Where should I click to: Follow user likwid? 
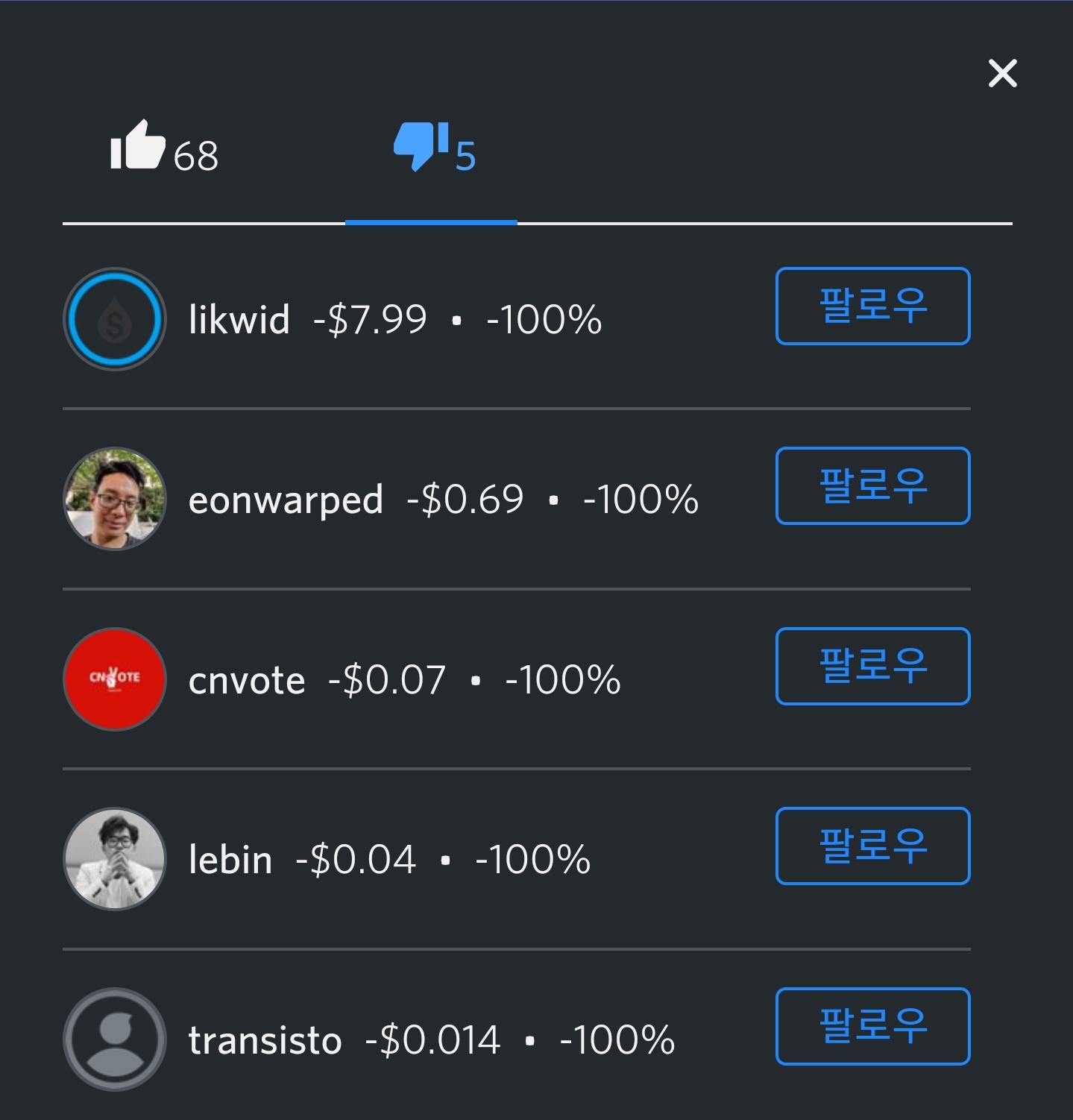[x=872, y=306]
